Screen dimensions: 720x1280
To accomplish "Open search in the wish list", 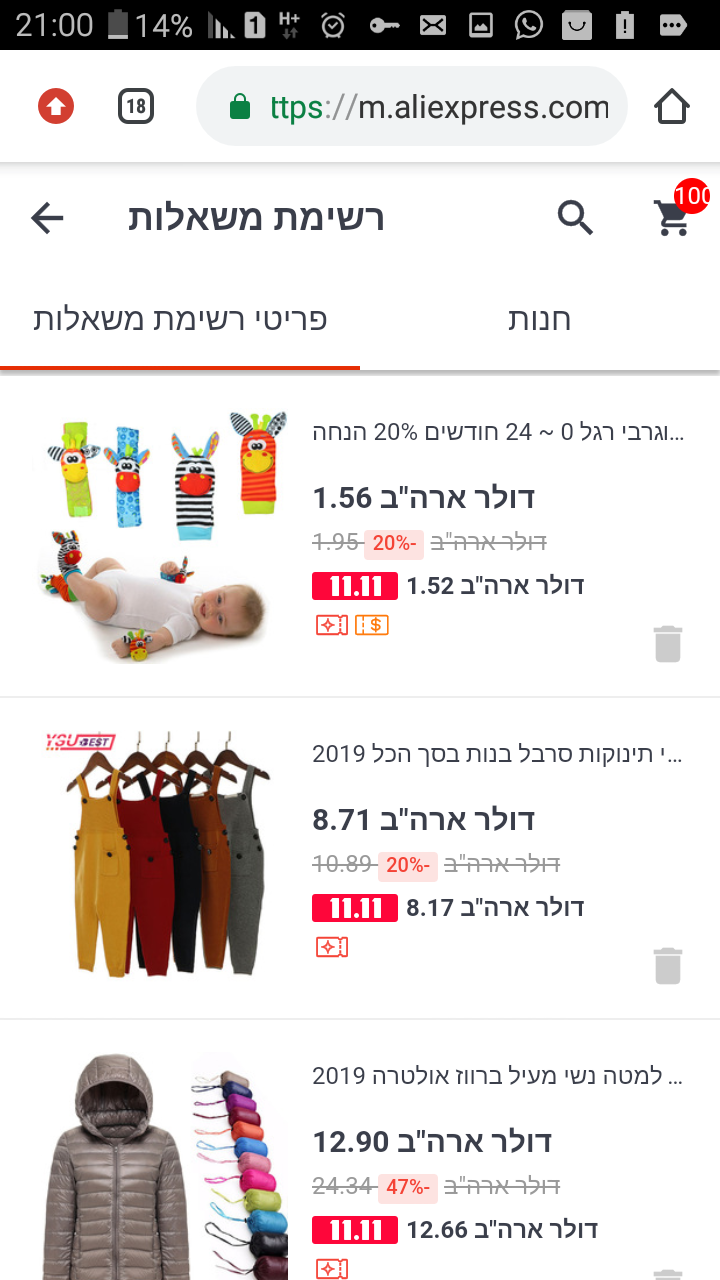I will click(x=575, y=217).
